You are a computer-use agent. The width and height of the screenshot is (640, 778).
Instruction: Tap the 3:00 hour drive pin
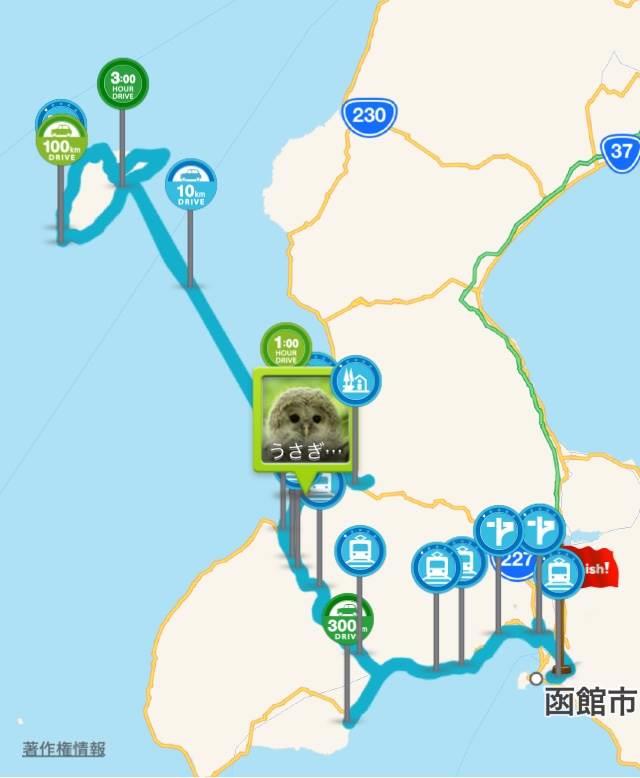(122, 84)
